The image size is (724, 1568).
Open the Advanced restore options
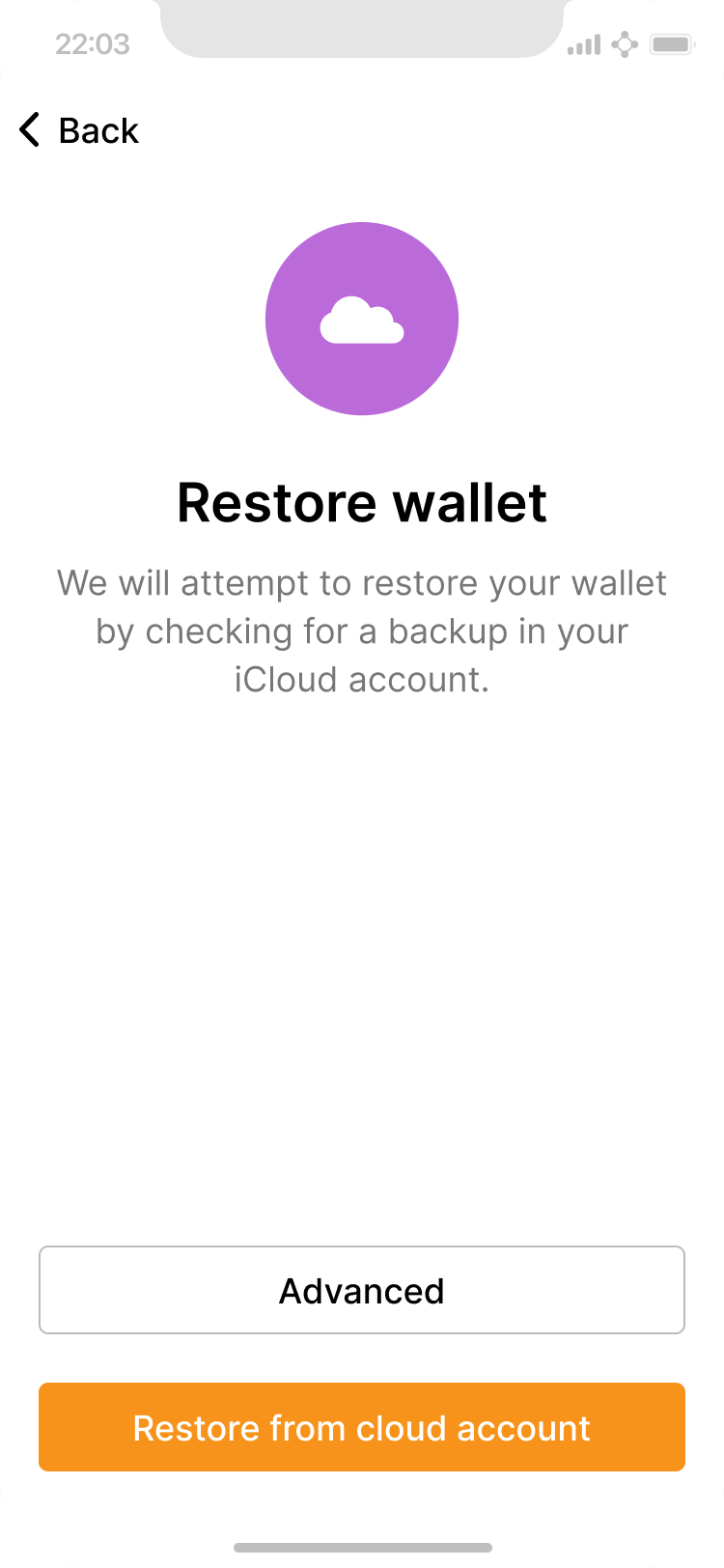click(x=362, y=1290)
